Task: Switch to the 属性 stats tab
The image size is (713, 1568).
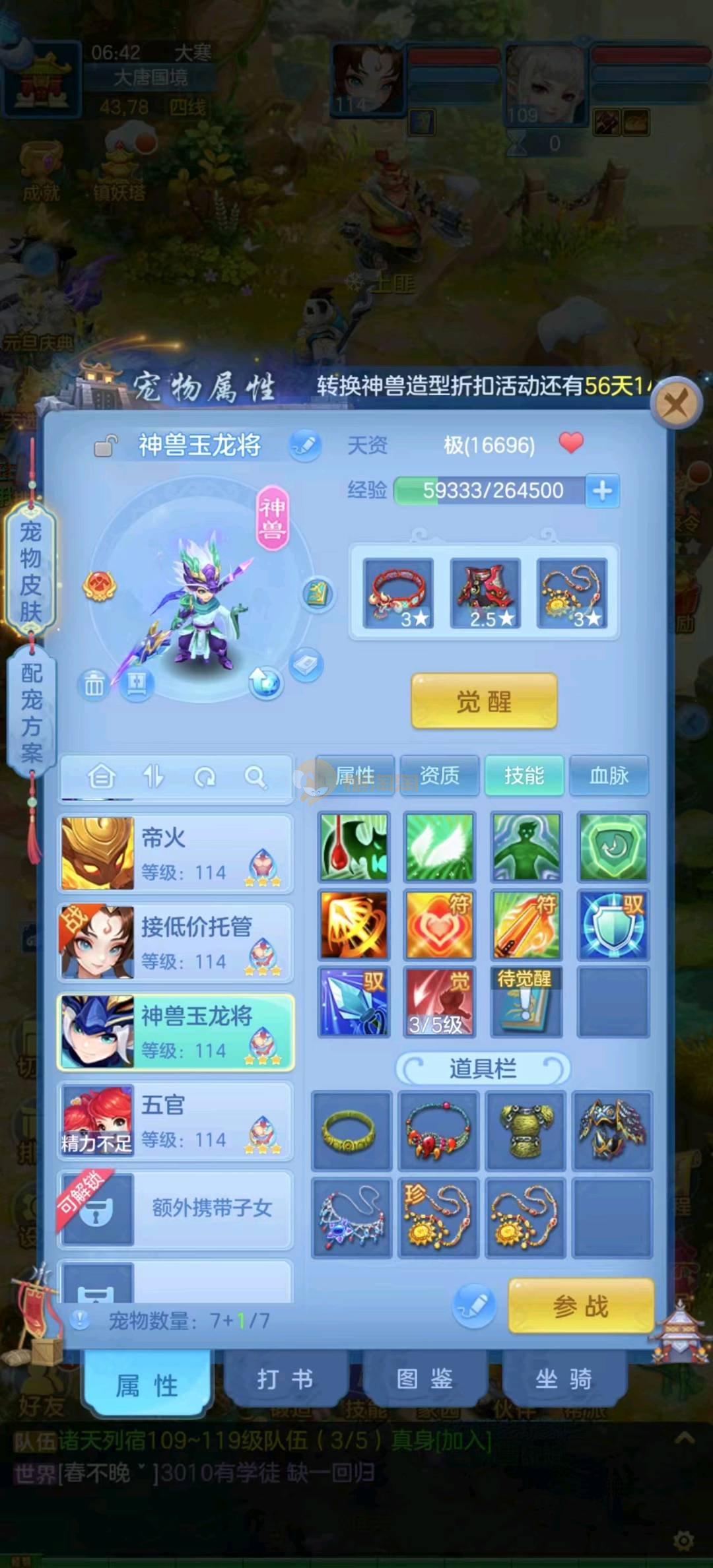Action: pos(355,775)
